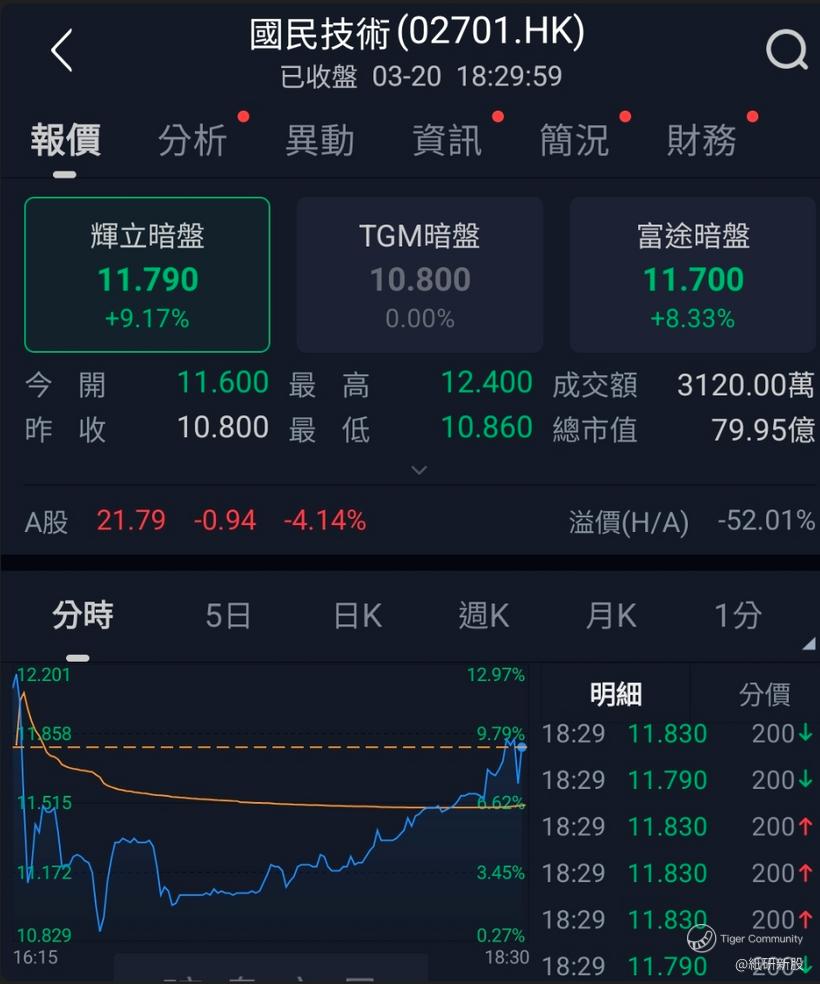This screenshot has height=984, width=820.
Task: Expand more quote details chevron
Action: point(420,469)
